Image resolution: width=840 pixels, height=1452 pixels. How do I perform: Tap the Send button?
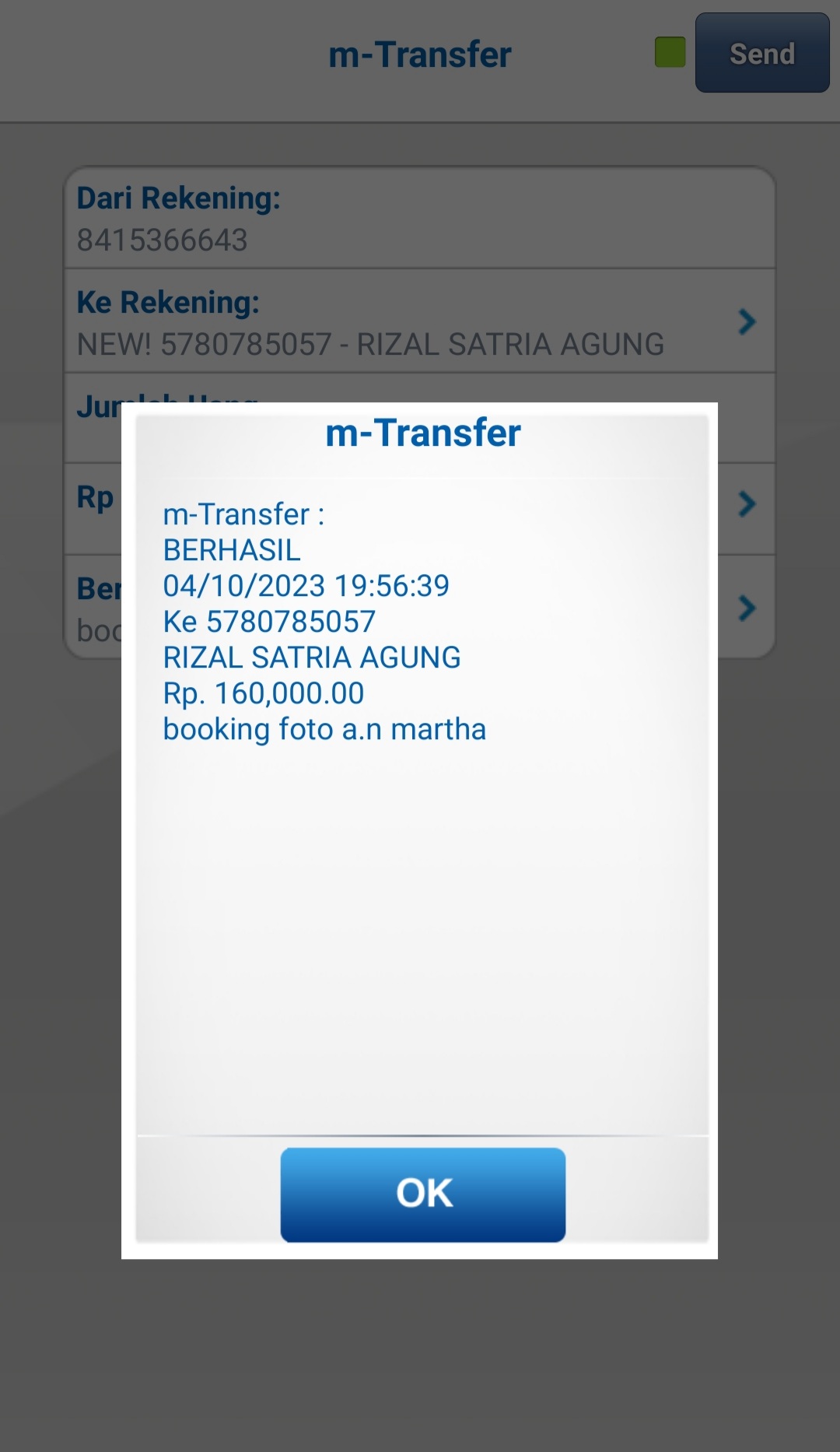[x=761, y=53]
